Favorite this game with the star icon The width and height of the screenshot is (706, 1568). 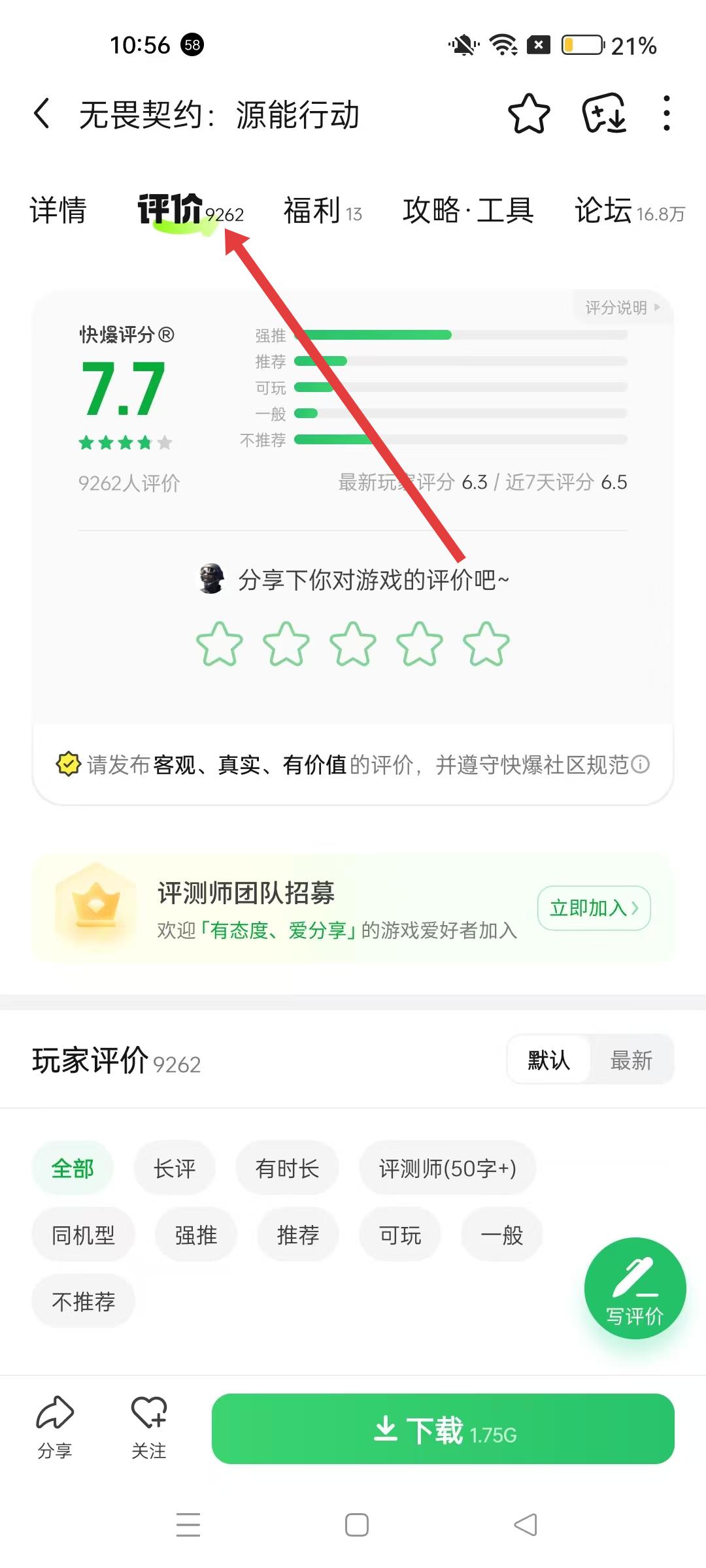[x=529, y=114]
